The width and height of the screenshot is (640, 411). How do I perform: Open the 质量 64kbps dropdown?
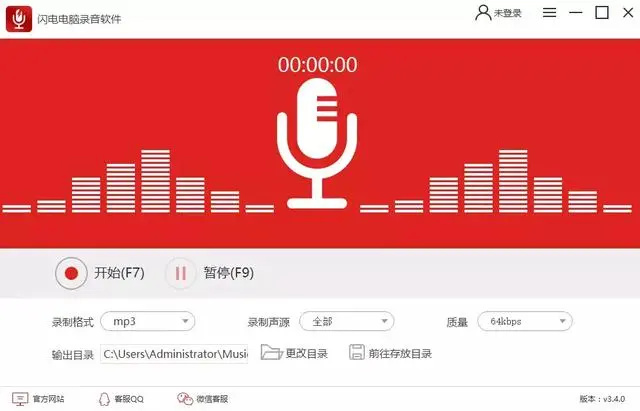523,321
